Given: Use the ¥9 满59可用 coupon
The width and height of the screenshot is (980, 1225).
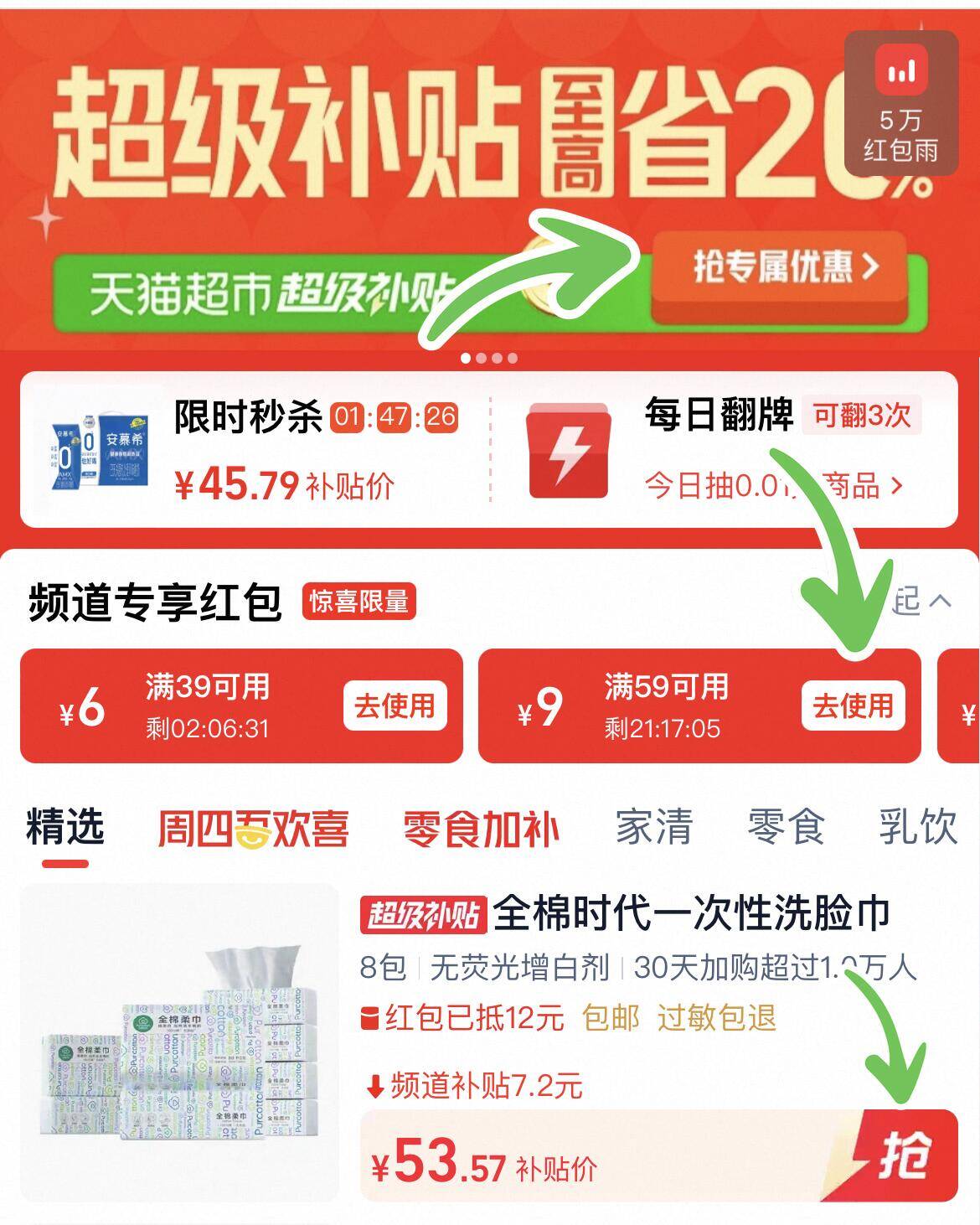Looking at the screenshot, I should tap(852, 706).
